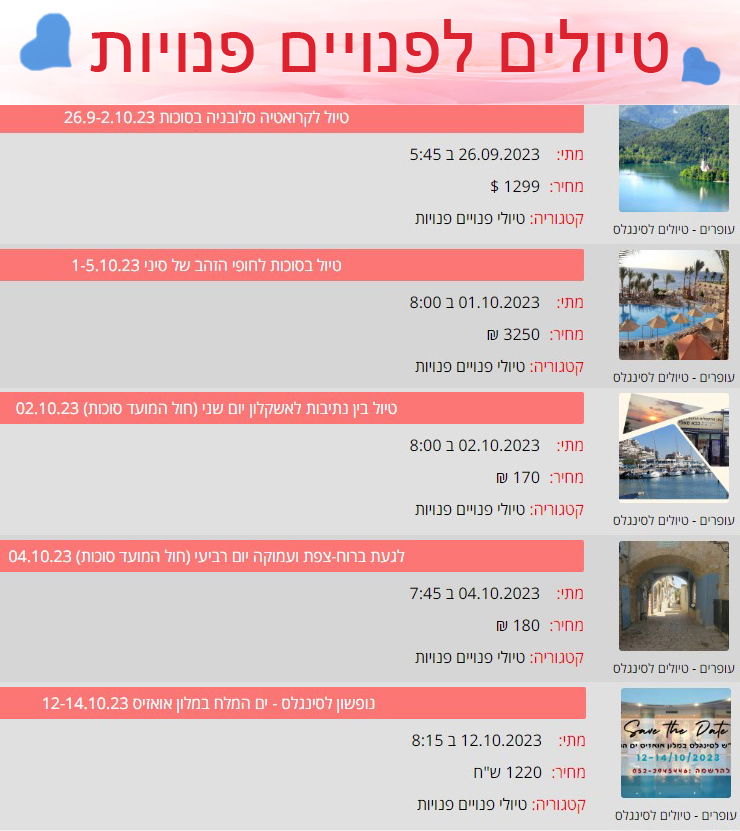This screenshot has width=740, height=831.
Task: Open the Sinai golden beaches Sukkot trip
Action: coord(206,265)
